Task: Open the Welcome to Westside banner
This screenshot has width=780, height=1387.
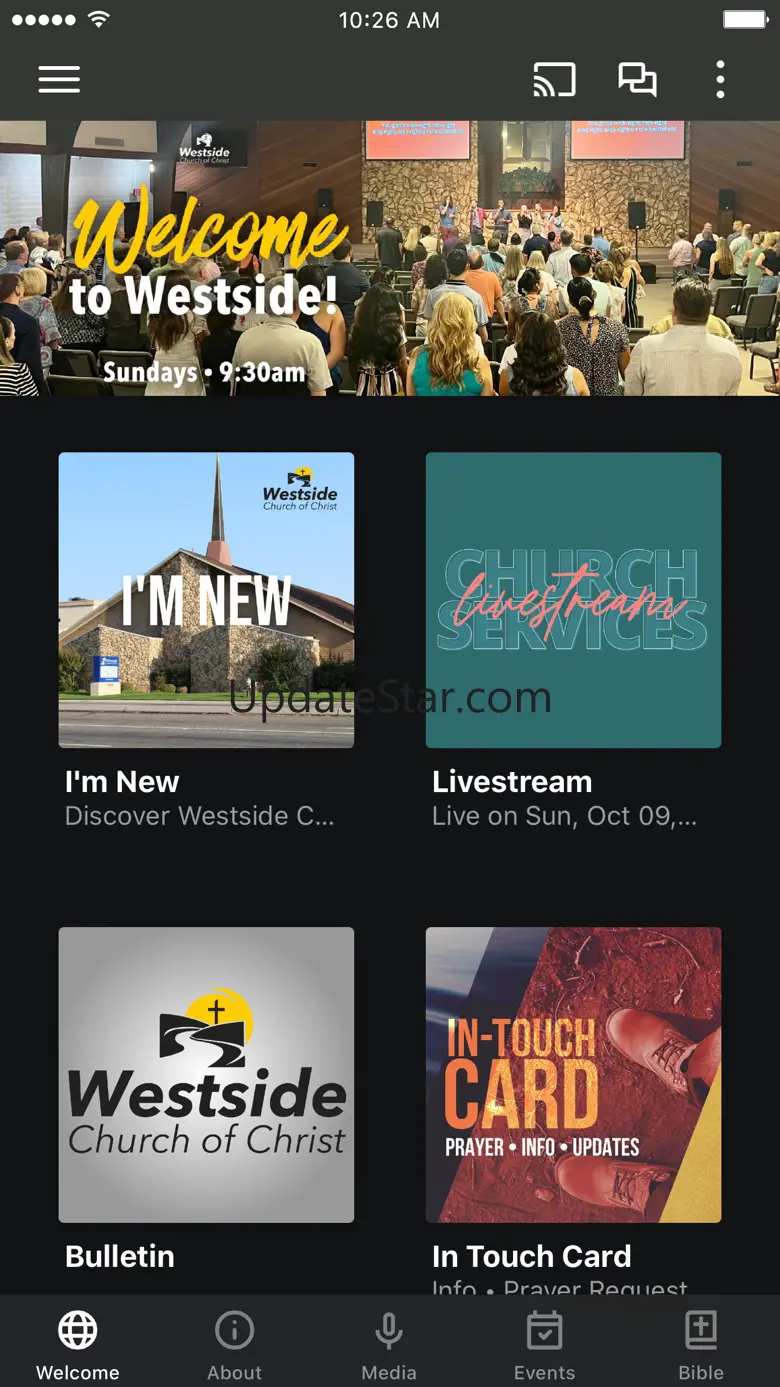Action: coord(390,258)
